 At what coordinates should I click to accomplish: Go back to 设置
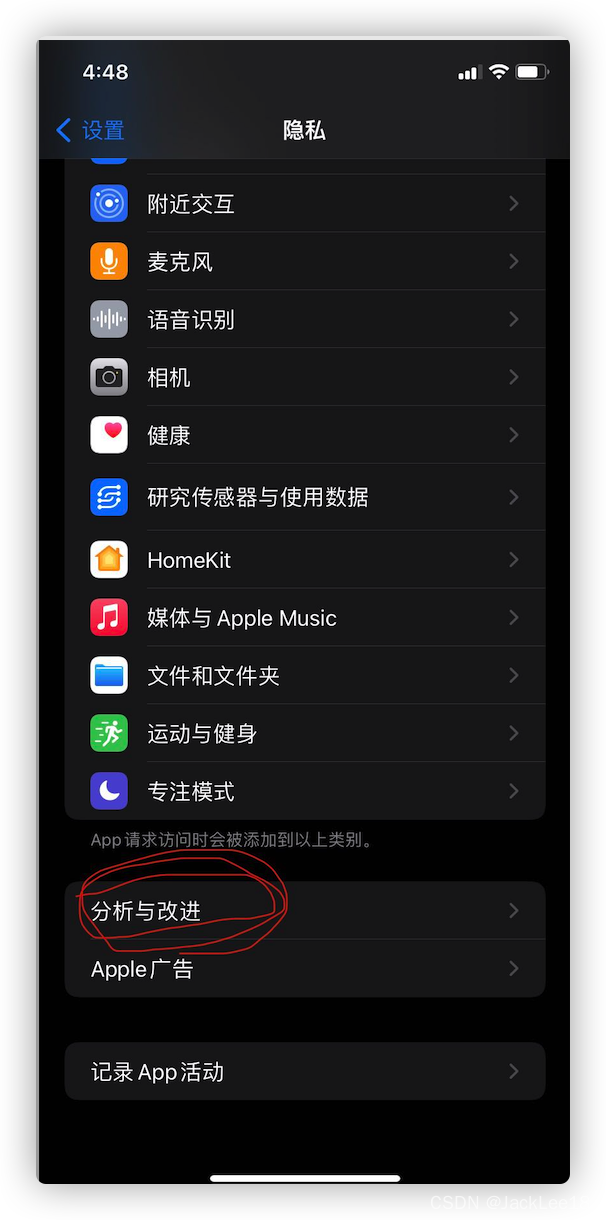[90, 130]
